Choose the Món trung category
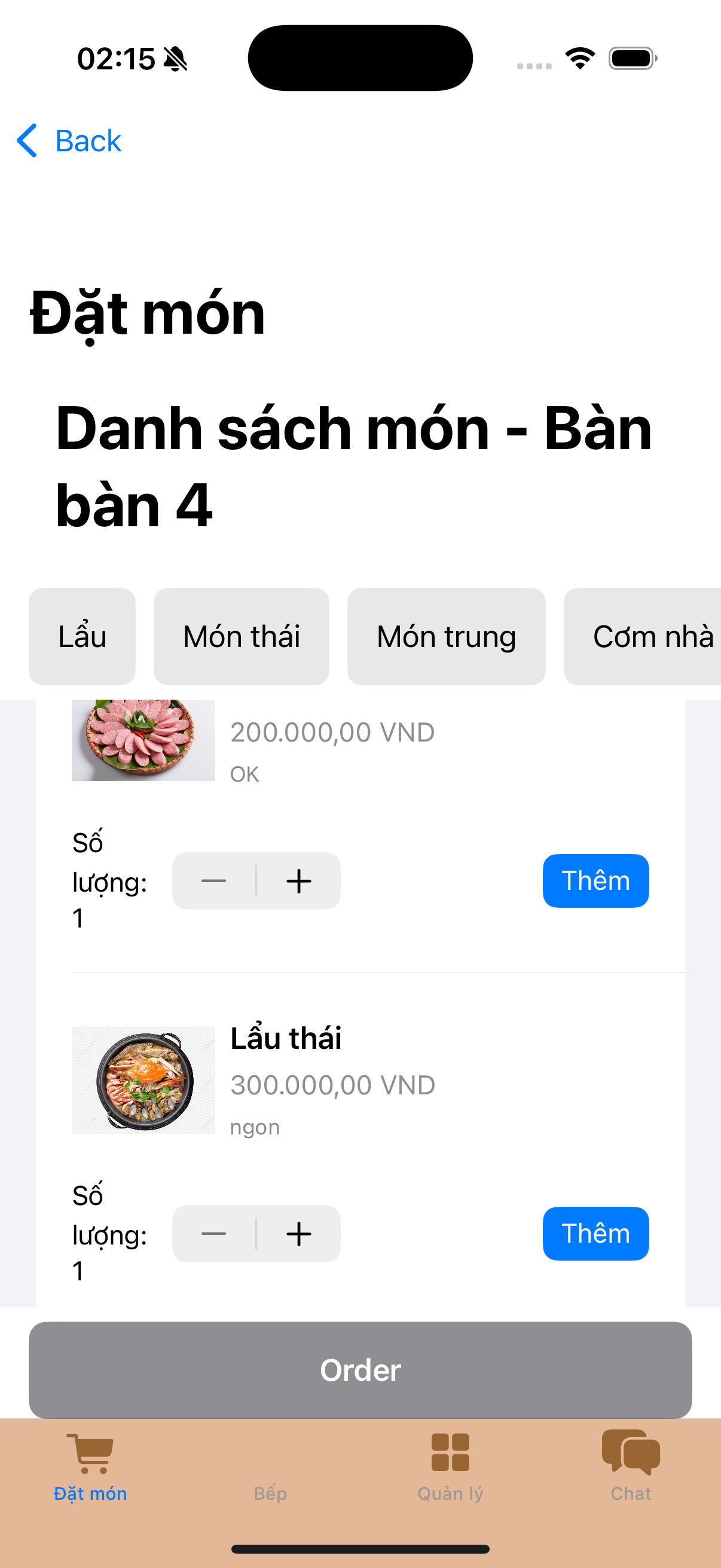This screenshot has width=721, height=1568. [446, 636]
